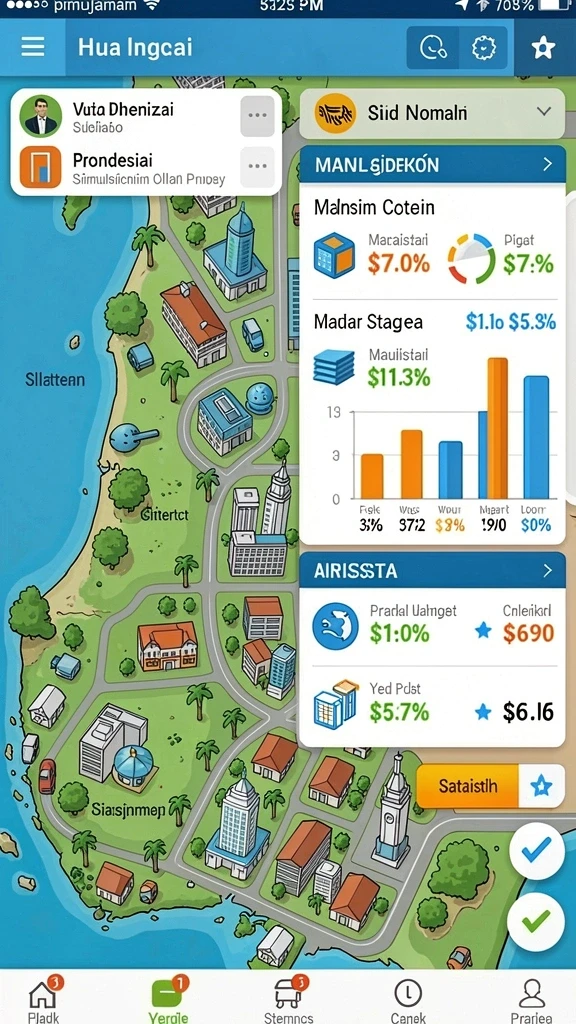
Task: Tap the blue checkmark floating button
Action: (537, 851)
